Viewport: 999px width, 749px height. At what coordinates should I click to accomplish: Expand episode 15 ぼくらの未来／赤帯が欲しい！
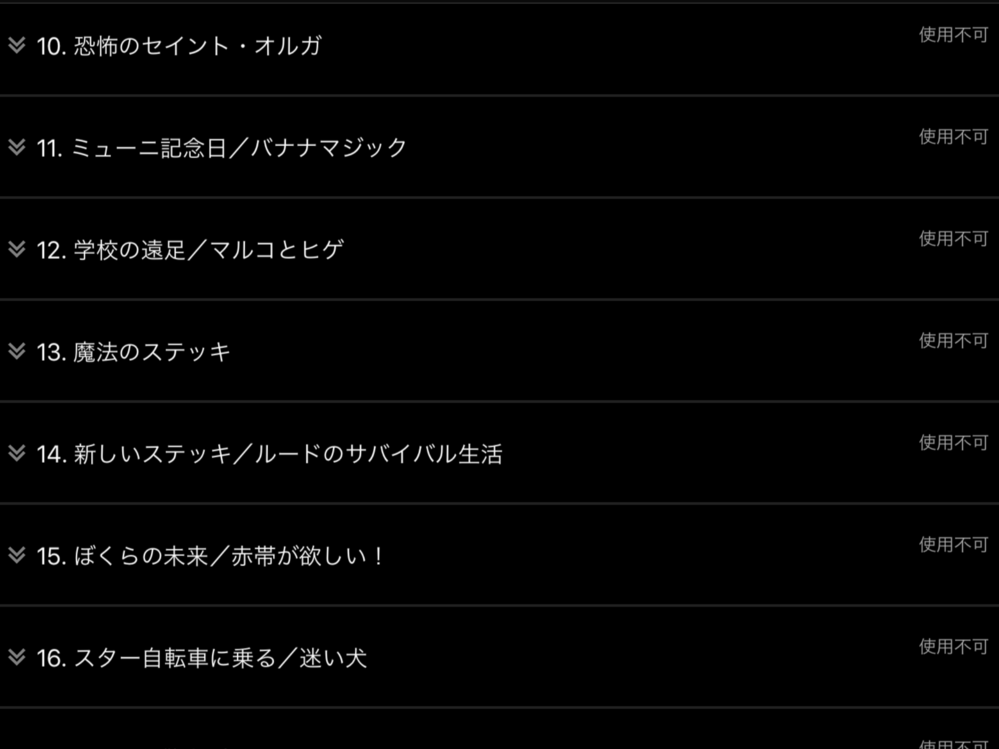[16, 555]
